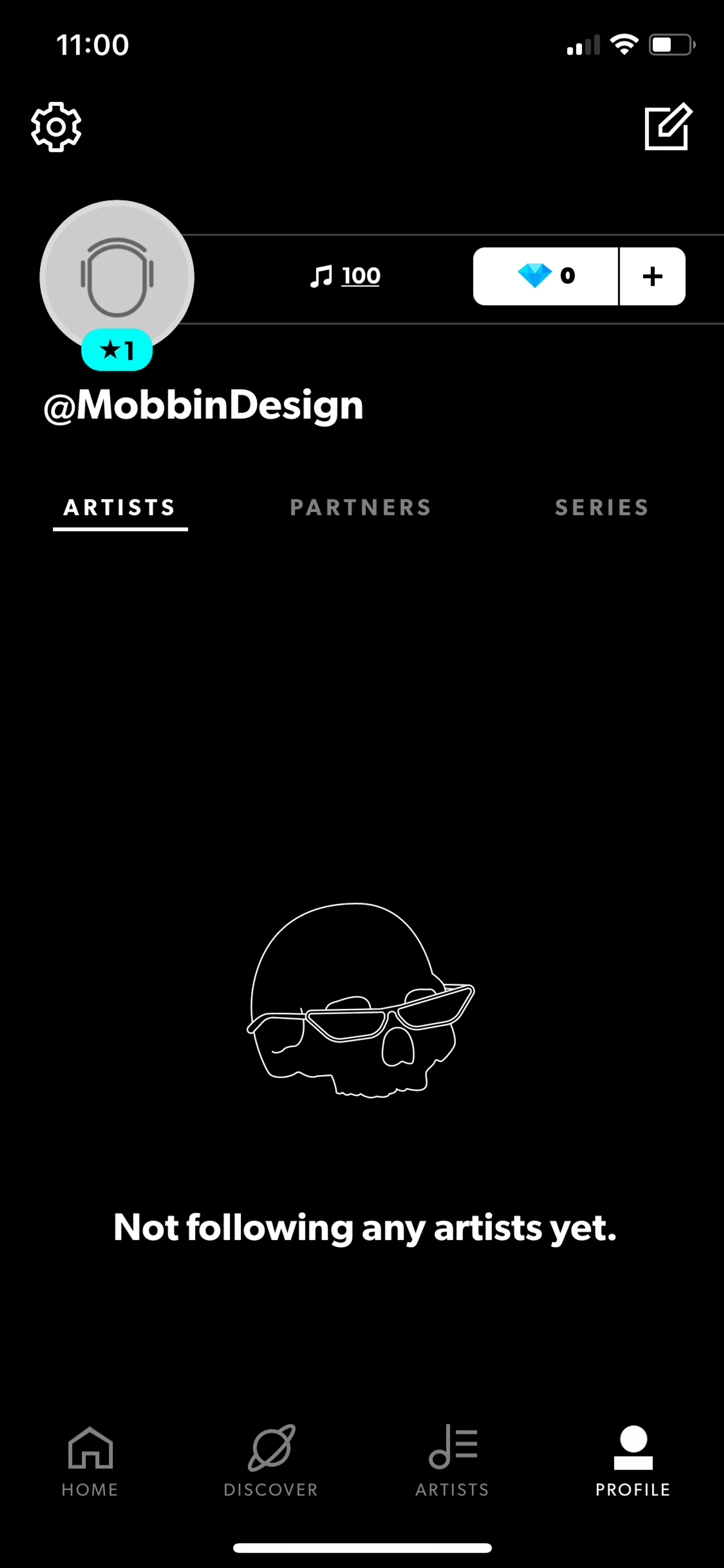Open the profile avatar picture
724x1568 pixels.
coord(117,277)
